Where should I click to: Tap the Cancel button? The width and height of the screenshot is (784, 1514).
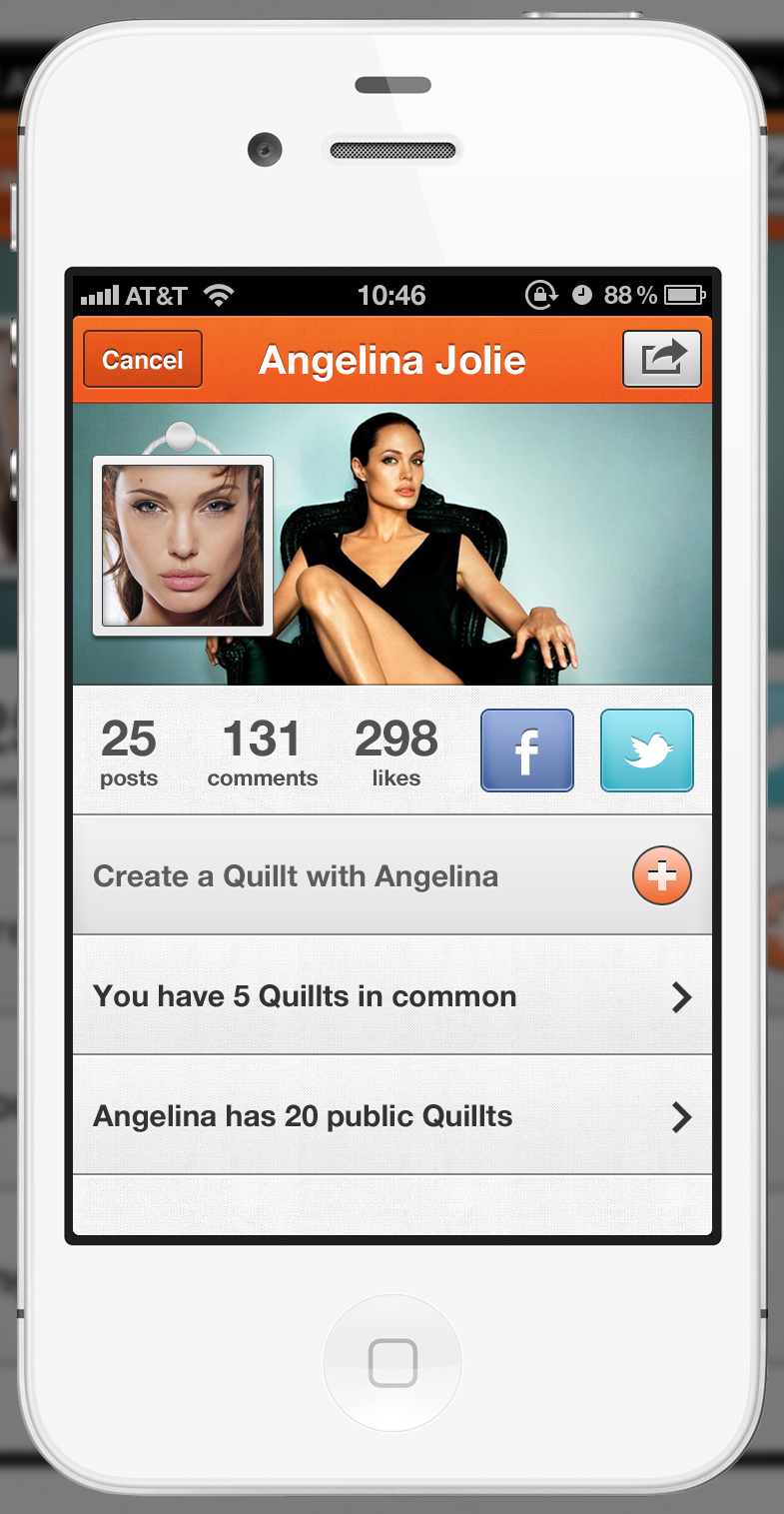pyautogui.click(x=143, y=359)
